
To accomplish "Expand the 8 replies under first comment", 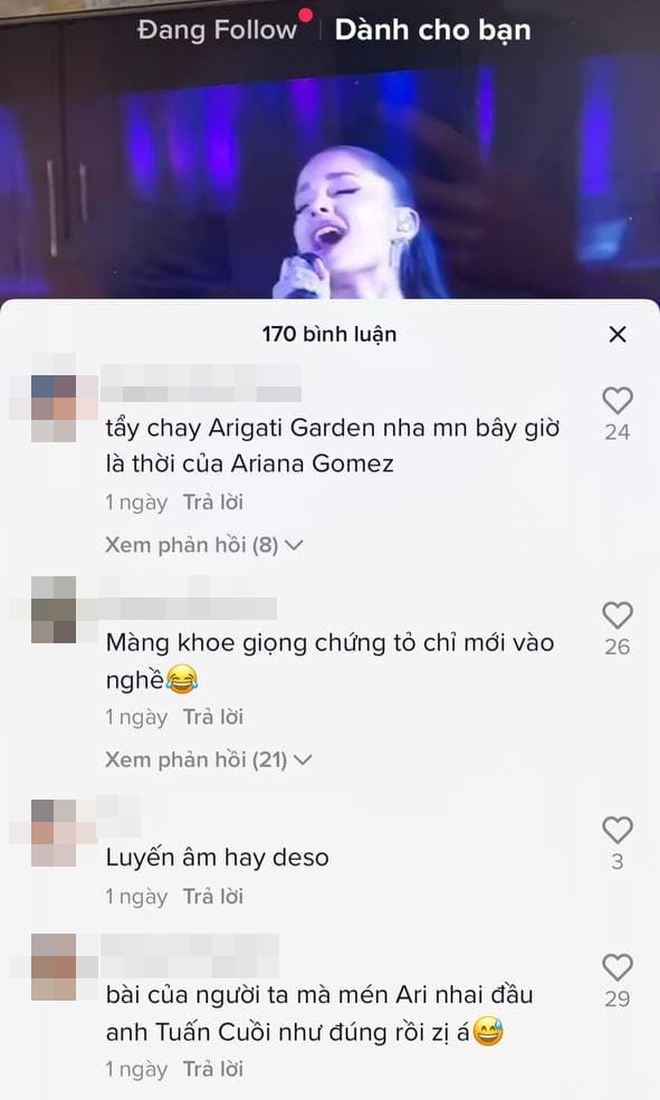I will pyautogui.click(x=204, y=545).
